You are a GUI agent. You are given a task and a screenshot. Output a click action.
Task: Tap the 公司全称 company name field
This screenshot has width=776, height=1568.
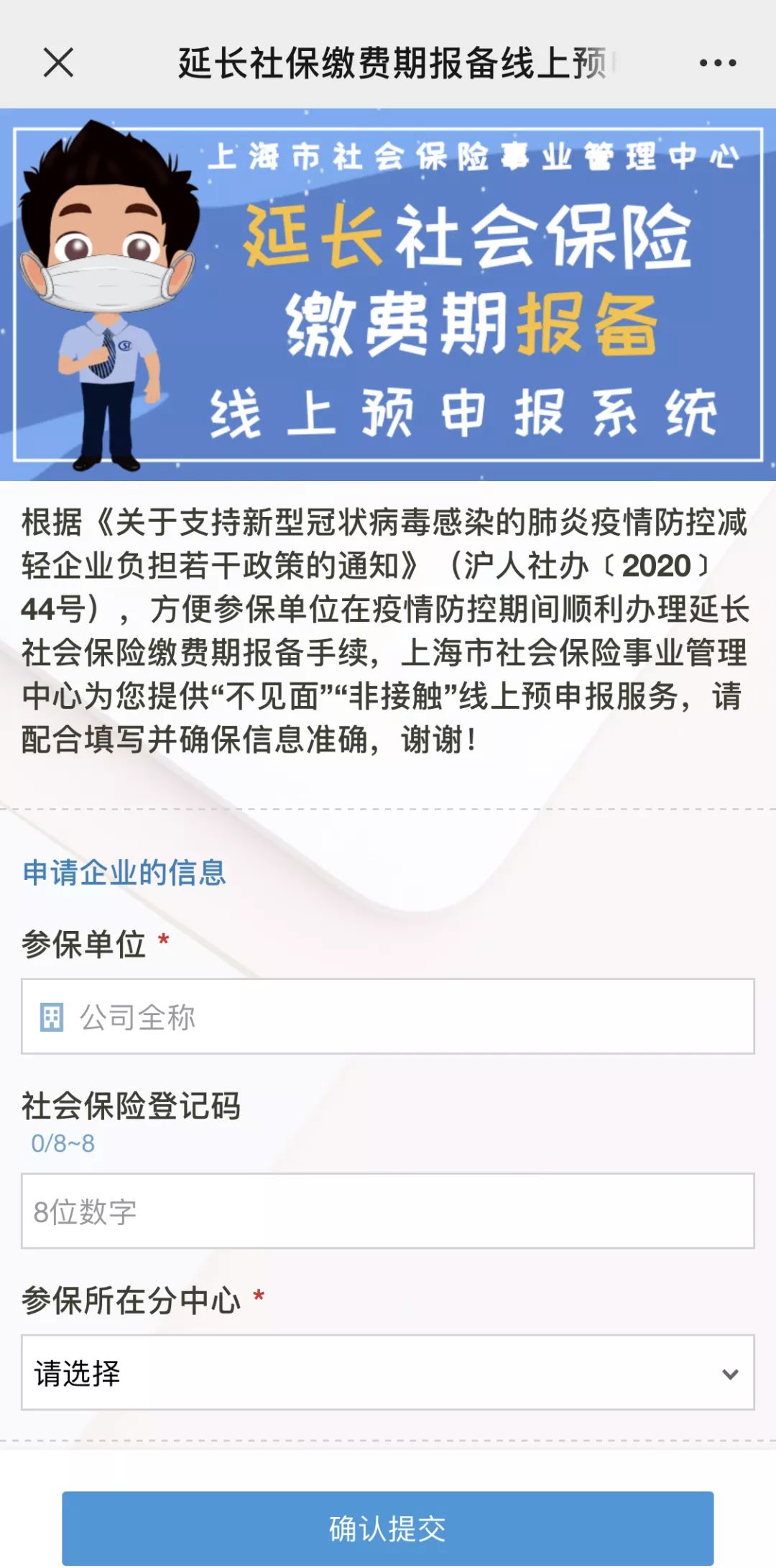[388, 1016]
